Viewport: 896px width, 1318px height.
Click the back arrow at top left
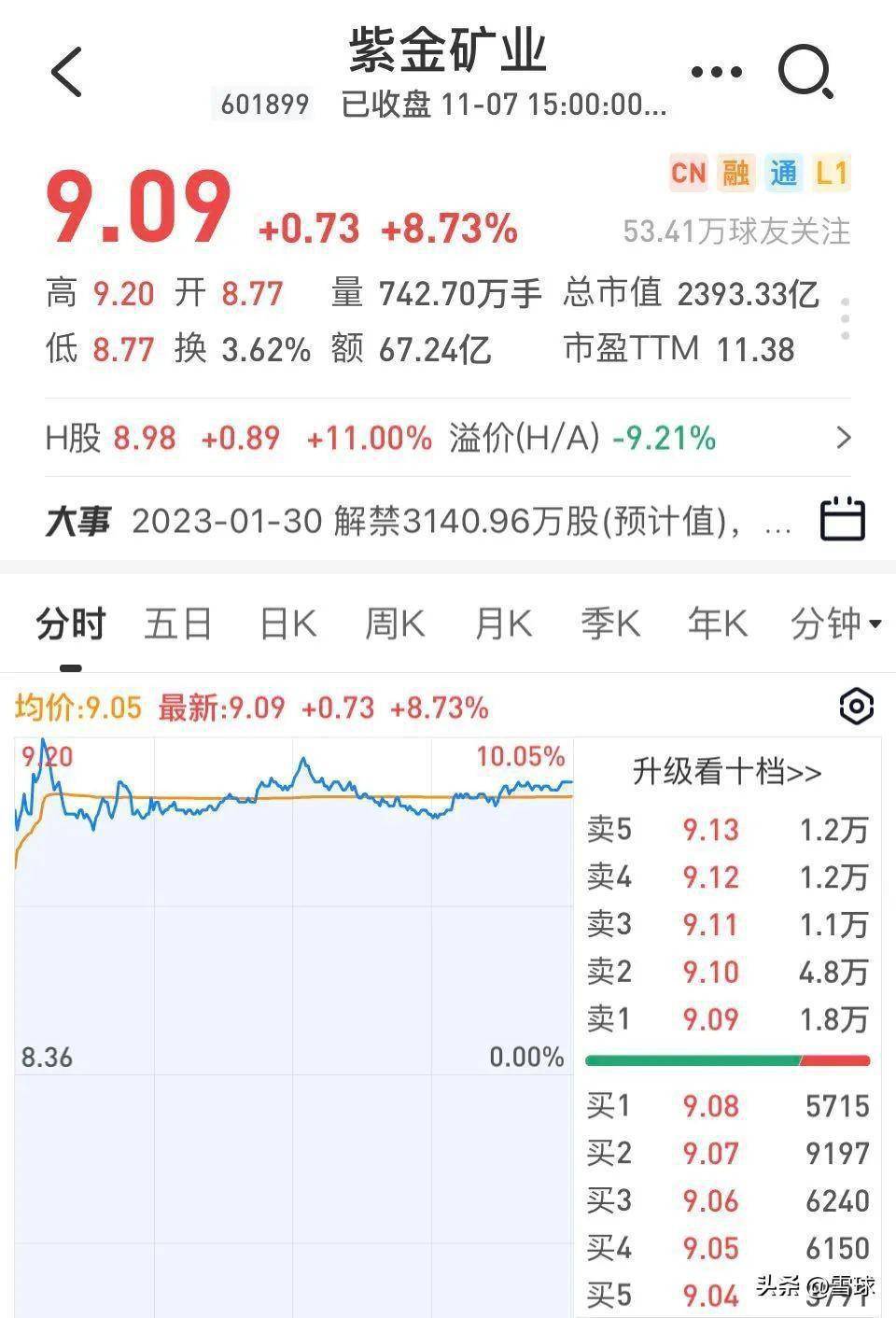pos(65,72)
